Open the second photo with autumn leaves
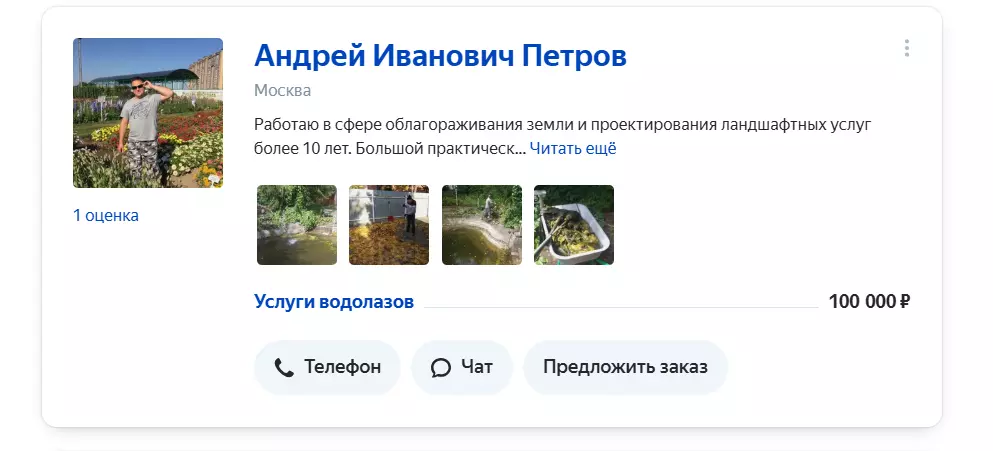Image resolution: width=993 pixels, height=451 pixels. [389, 225]
